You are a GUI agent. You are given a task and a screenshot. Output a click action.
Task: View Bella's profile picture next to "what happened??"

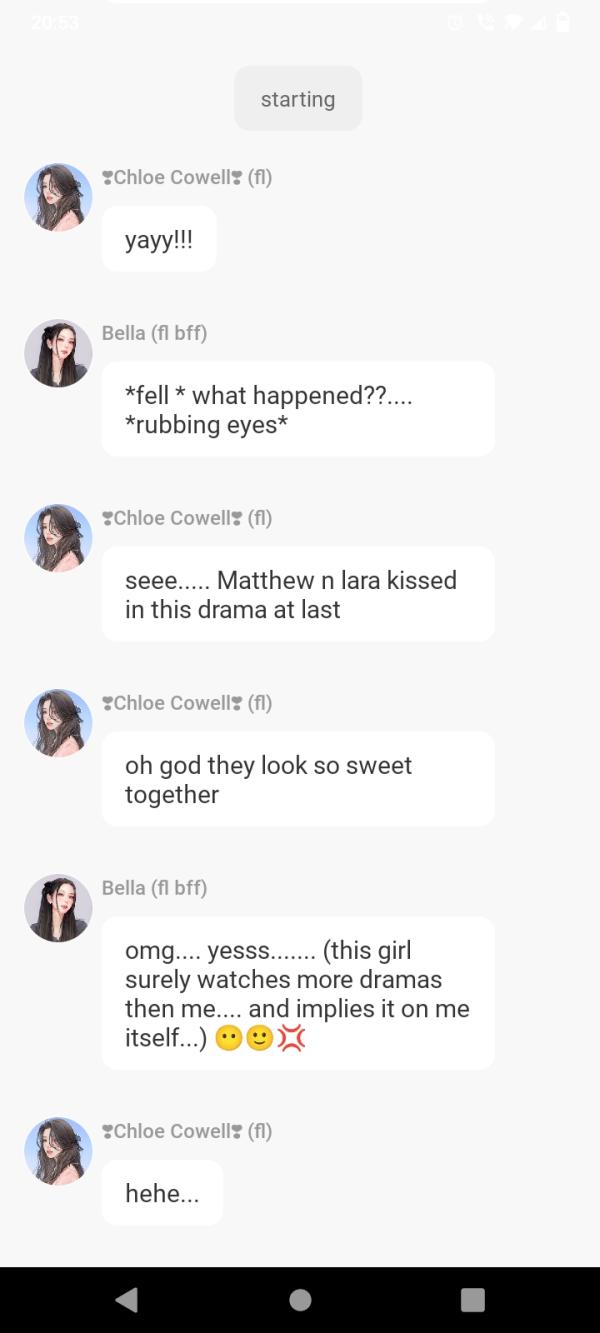point(58,354)
